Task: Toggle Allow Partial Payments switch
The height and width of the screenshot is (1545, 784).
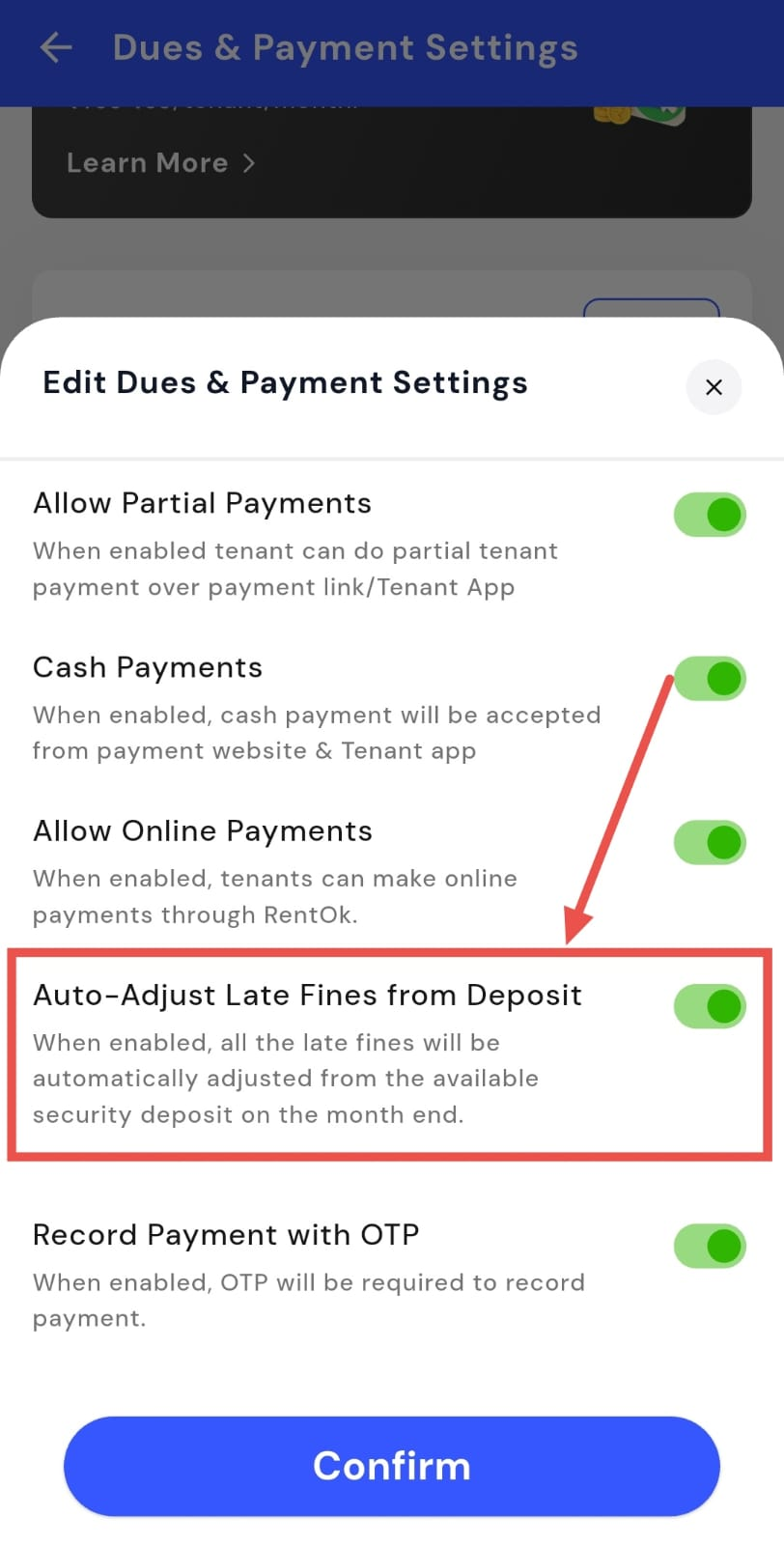Action: [710, 515]
